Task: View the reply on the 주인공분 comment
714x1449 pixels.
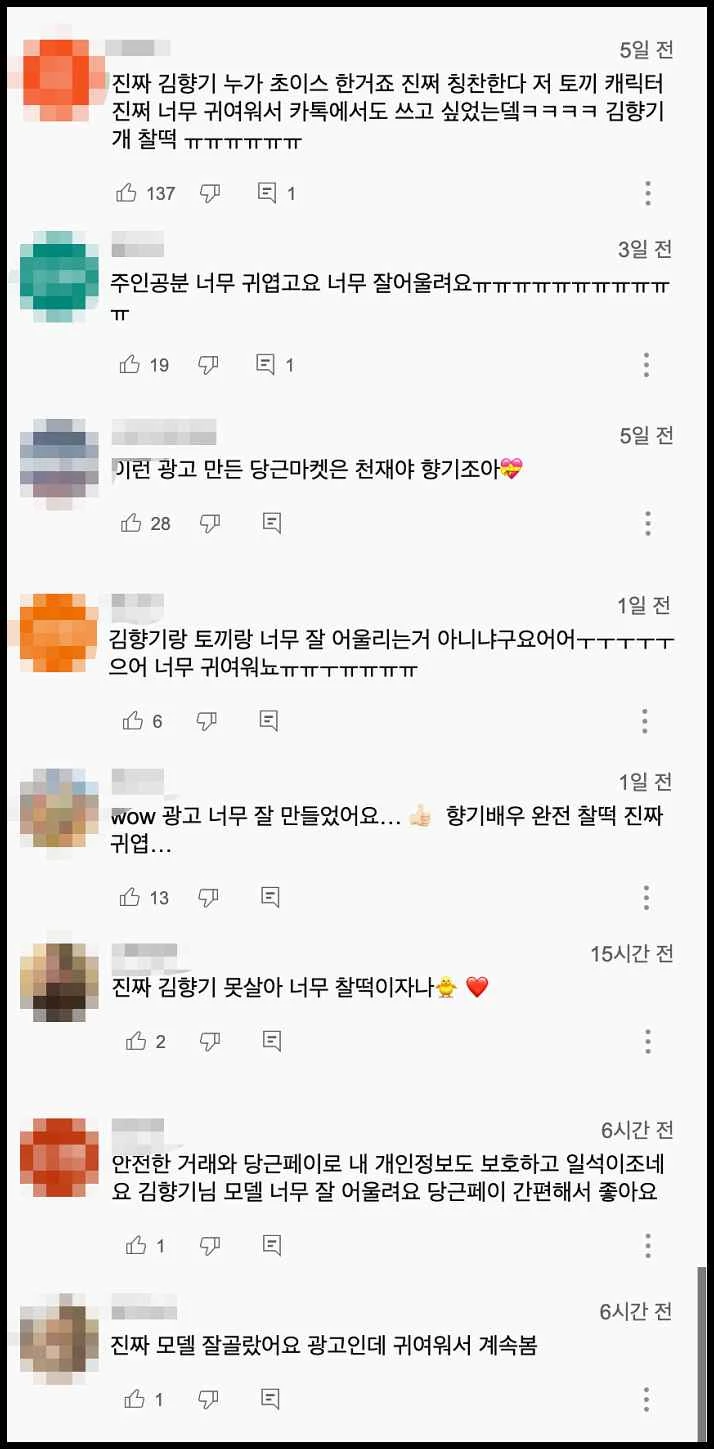Action: (266, 364)
